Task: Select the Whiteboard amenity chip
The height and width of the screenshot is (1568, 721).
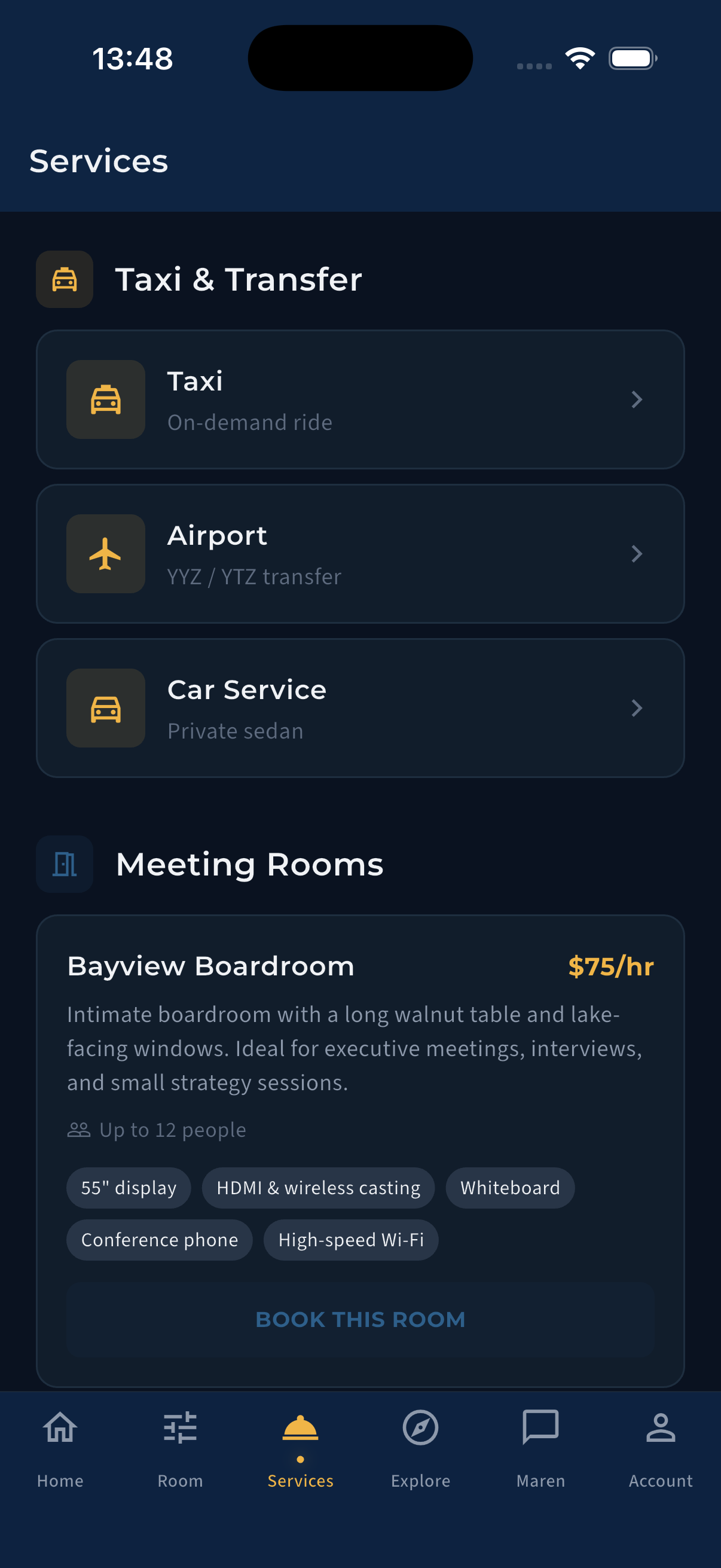Action: coord(510,1188)
